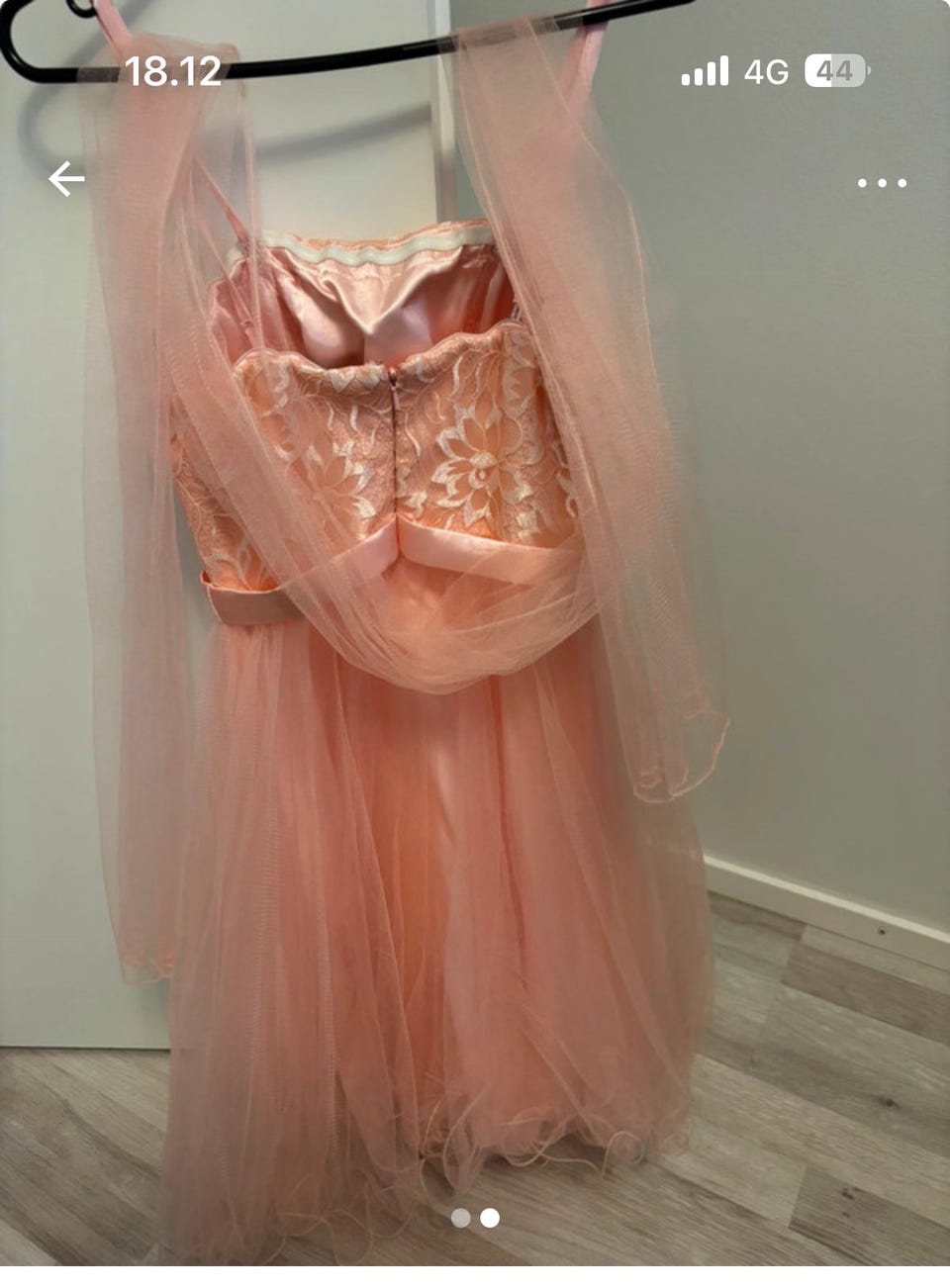The image size is (950, 1288).
Task: Open the three-dot overflow menu
Action: [881, 183]
